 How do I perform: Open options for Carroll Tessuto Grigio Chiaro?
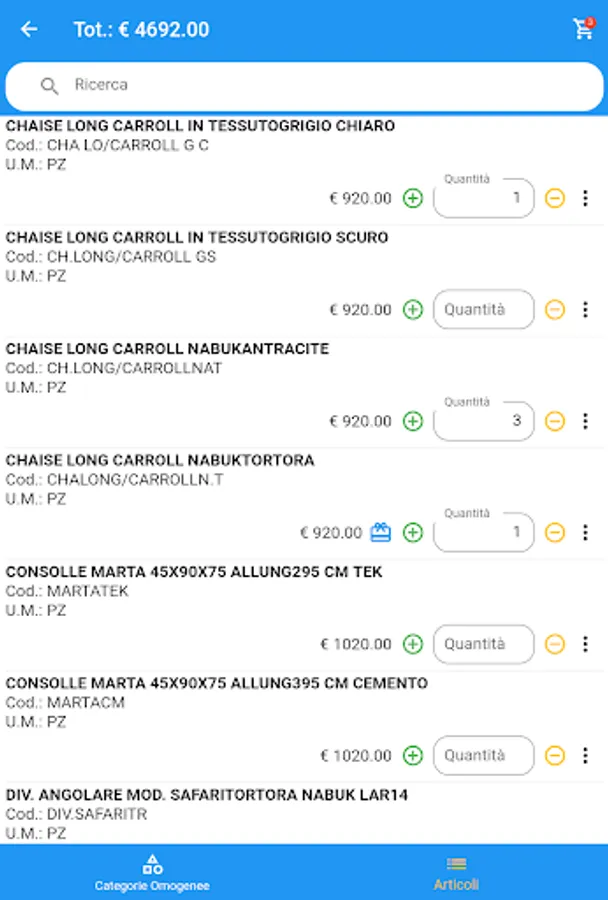pos(586,198)
